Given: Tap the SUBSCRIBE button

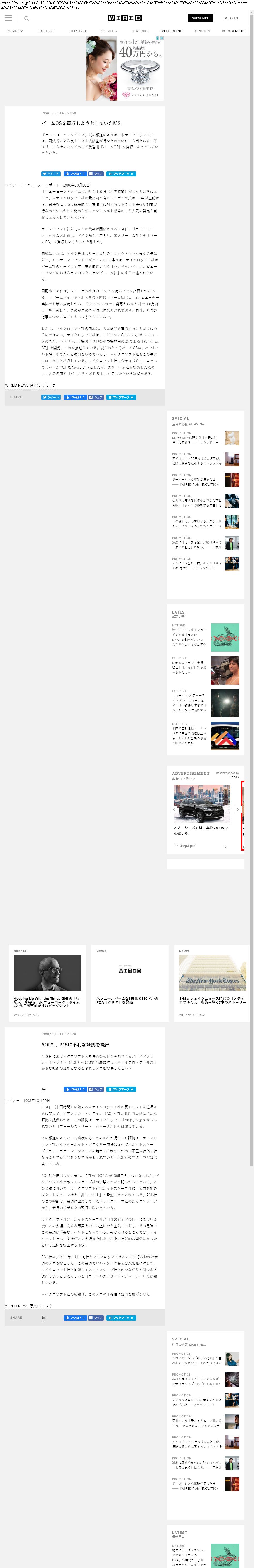Looking at the screenshot, I should [201, 18].
